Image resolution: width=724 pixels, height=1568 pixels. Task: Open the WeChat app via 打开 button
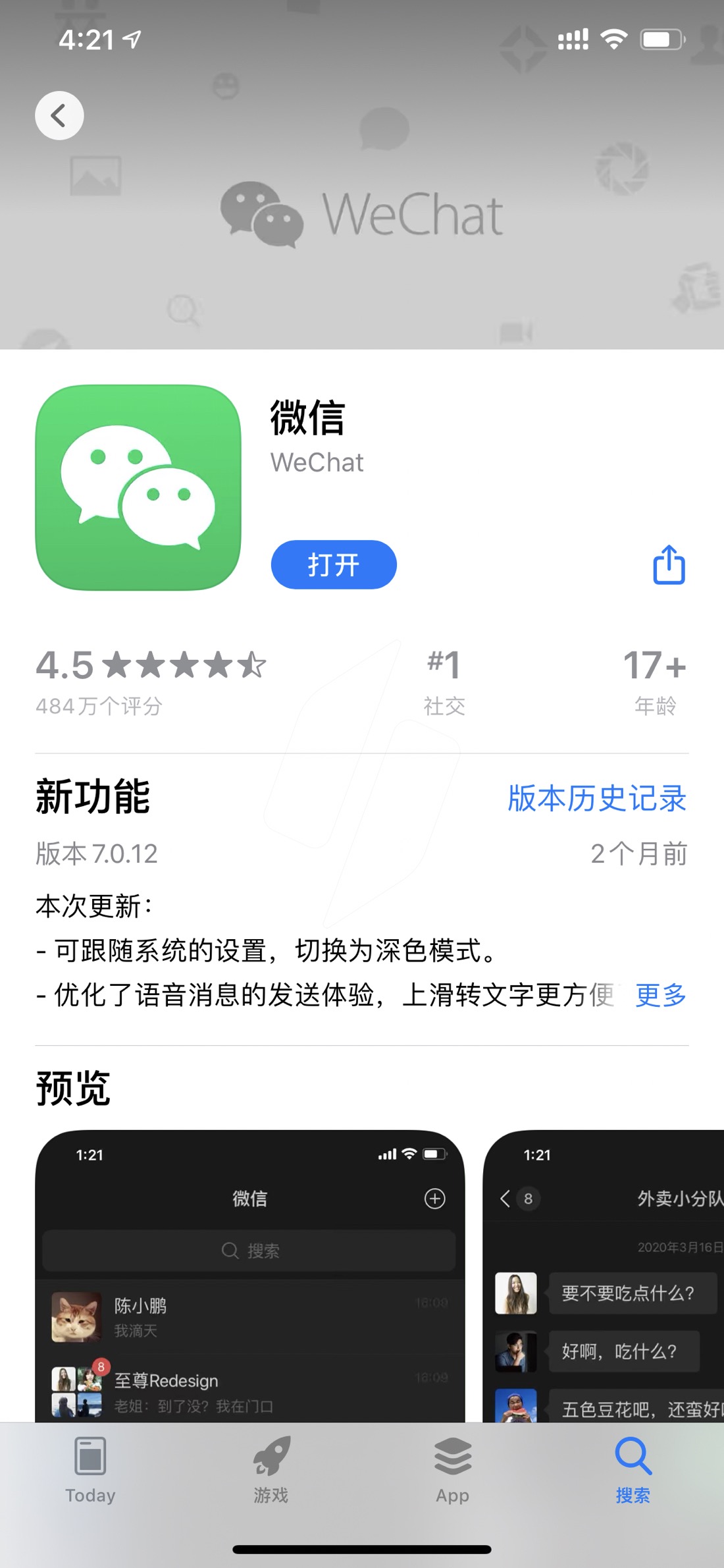click(333, 564)
